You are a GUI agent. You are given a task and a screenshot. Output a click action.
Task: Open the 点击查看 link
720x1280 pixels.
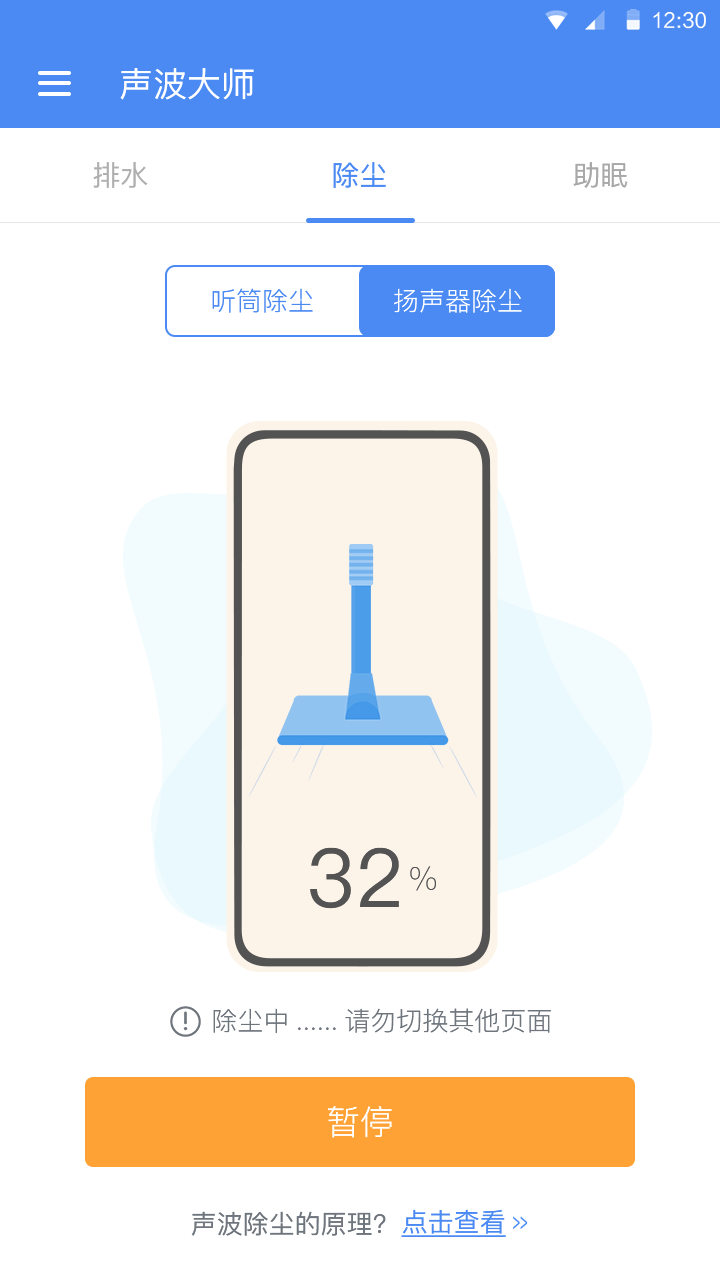pos(454,1223)
